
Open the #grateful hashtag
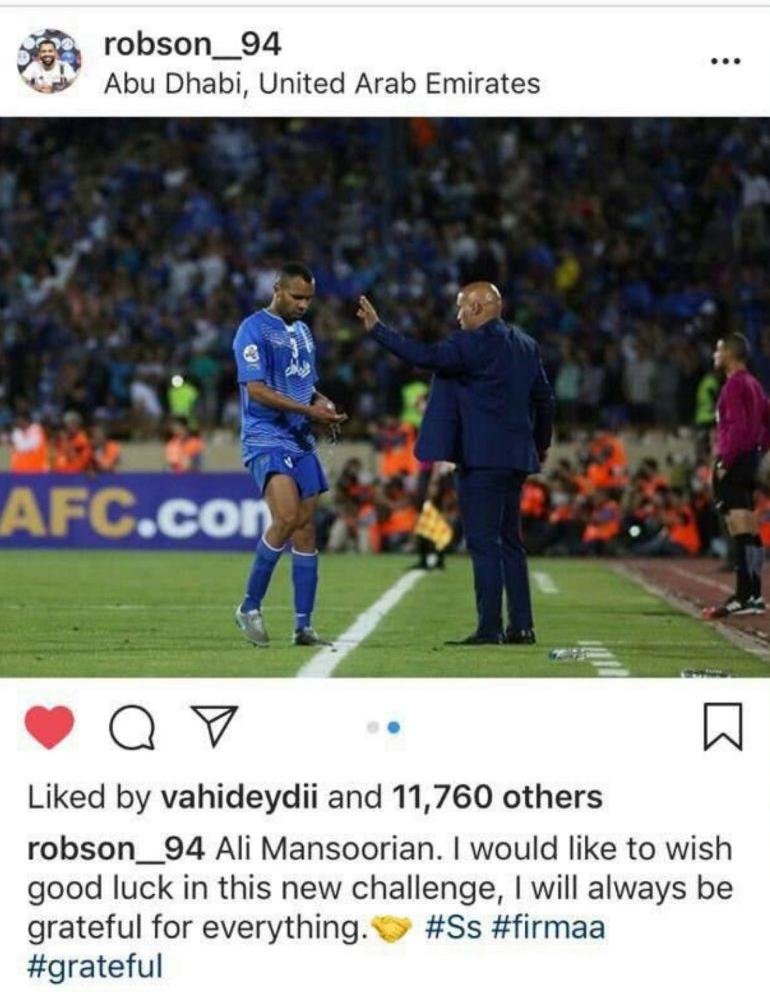click(x=94, y=968)
